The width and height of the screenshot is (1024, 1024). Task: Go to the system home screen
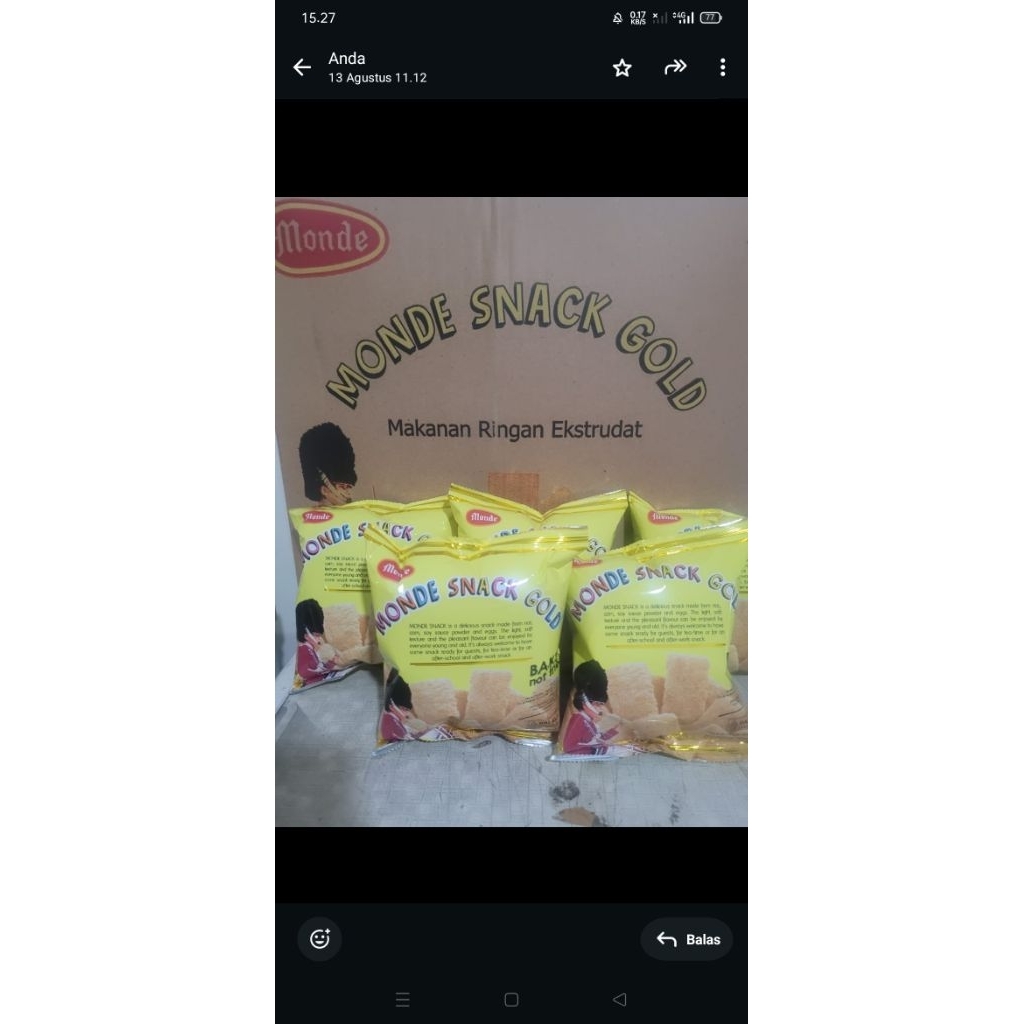(511, 999)
